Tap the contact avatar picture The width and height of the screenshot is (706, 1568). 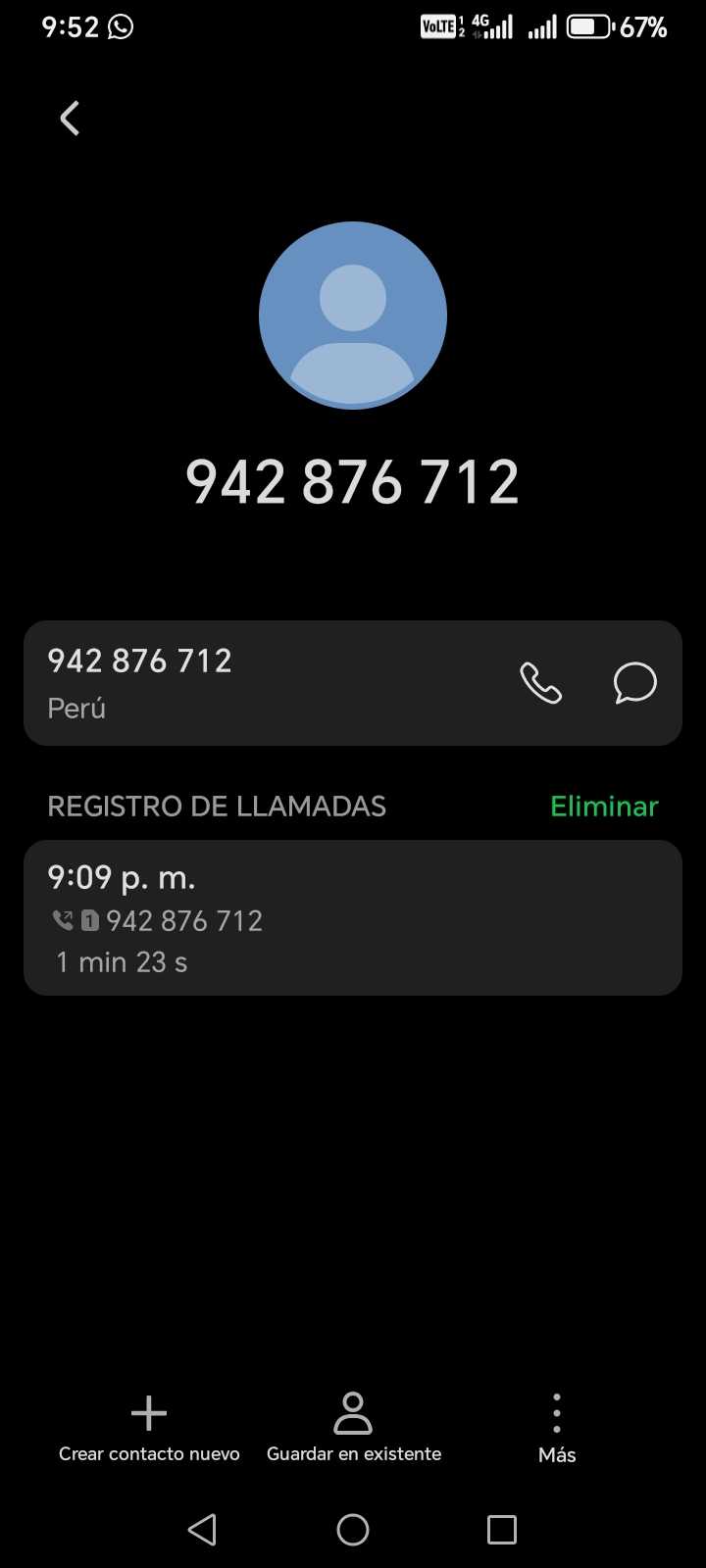[353, 316]
